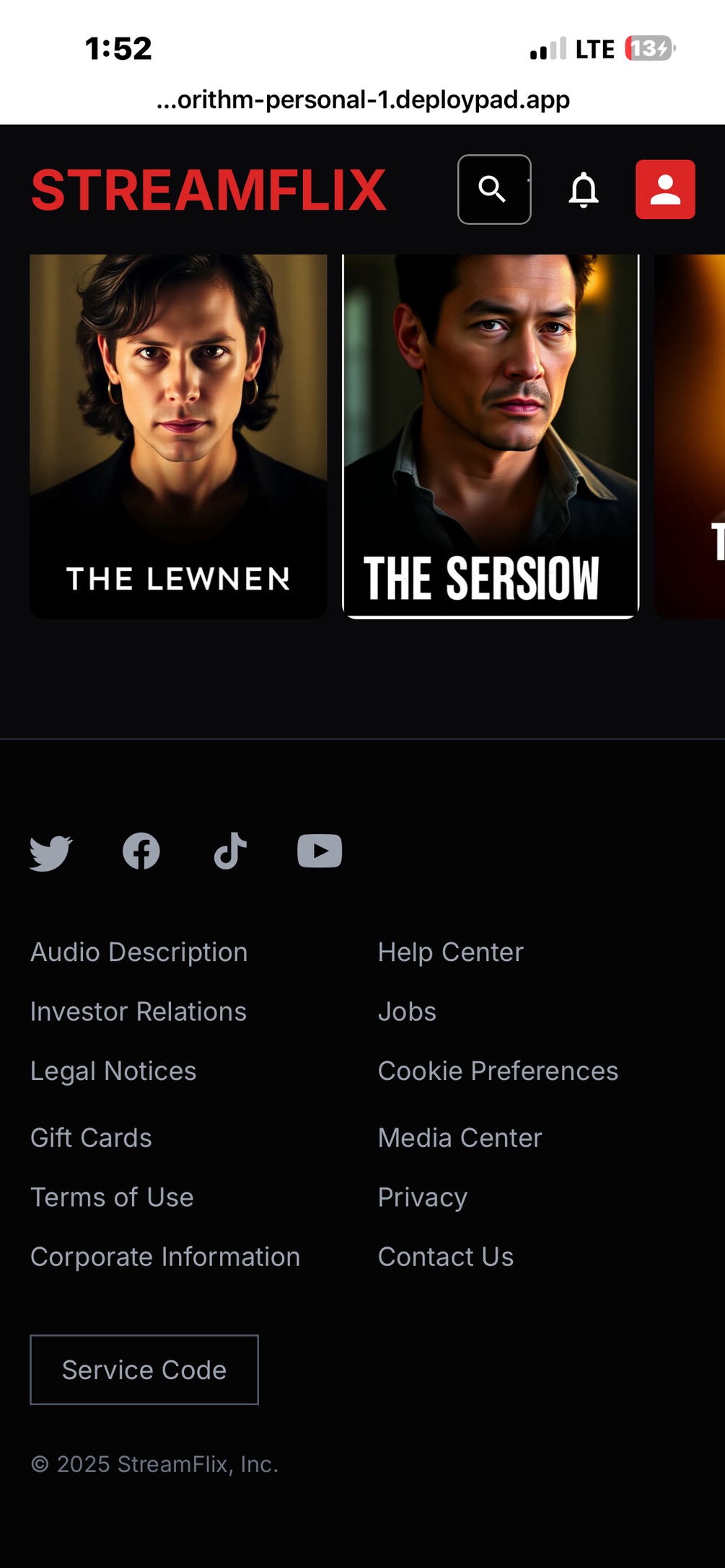The width and height of the screenshot is (725, 1568).
Task: Open the search icon in header
Action: pyautogui.click(x=494, y=190)
